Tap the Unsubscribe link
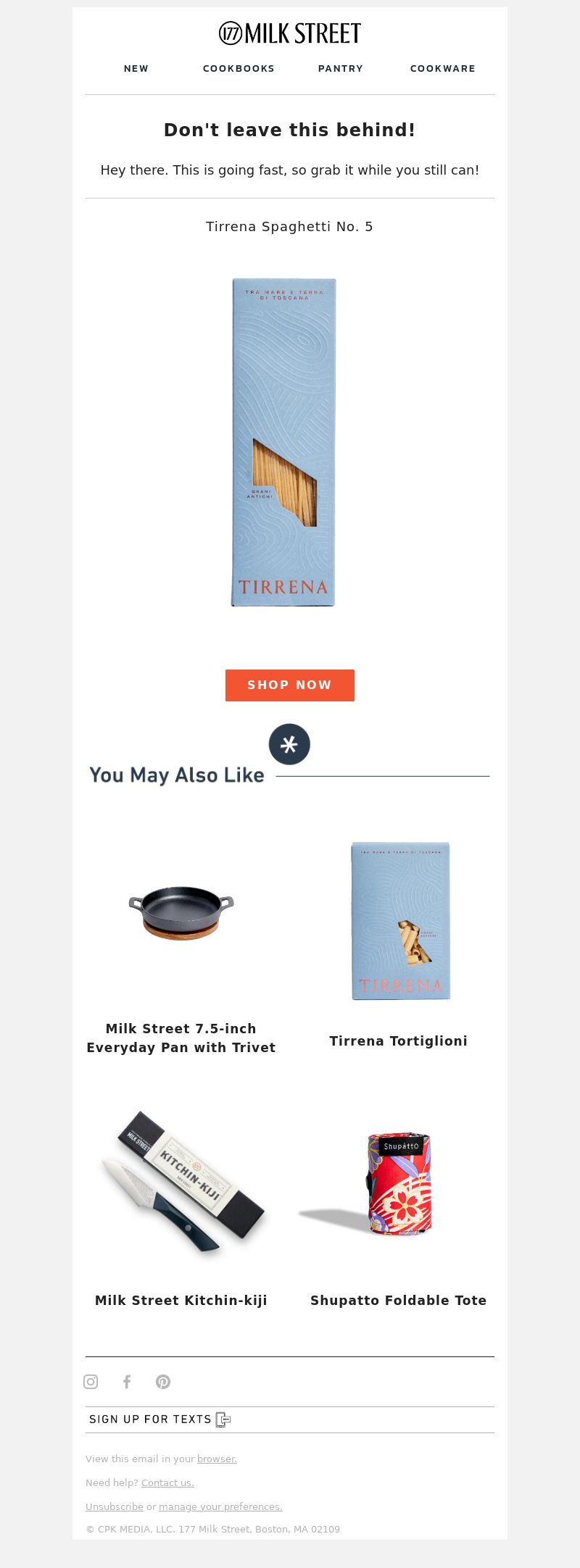Viewport: 580px width, 1568px height. pos(115,1507)
